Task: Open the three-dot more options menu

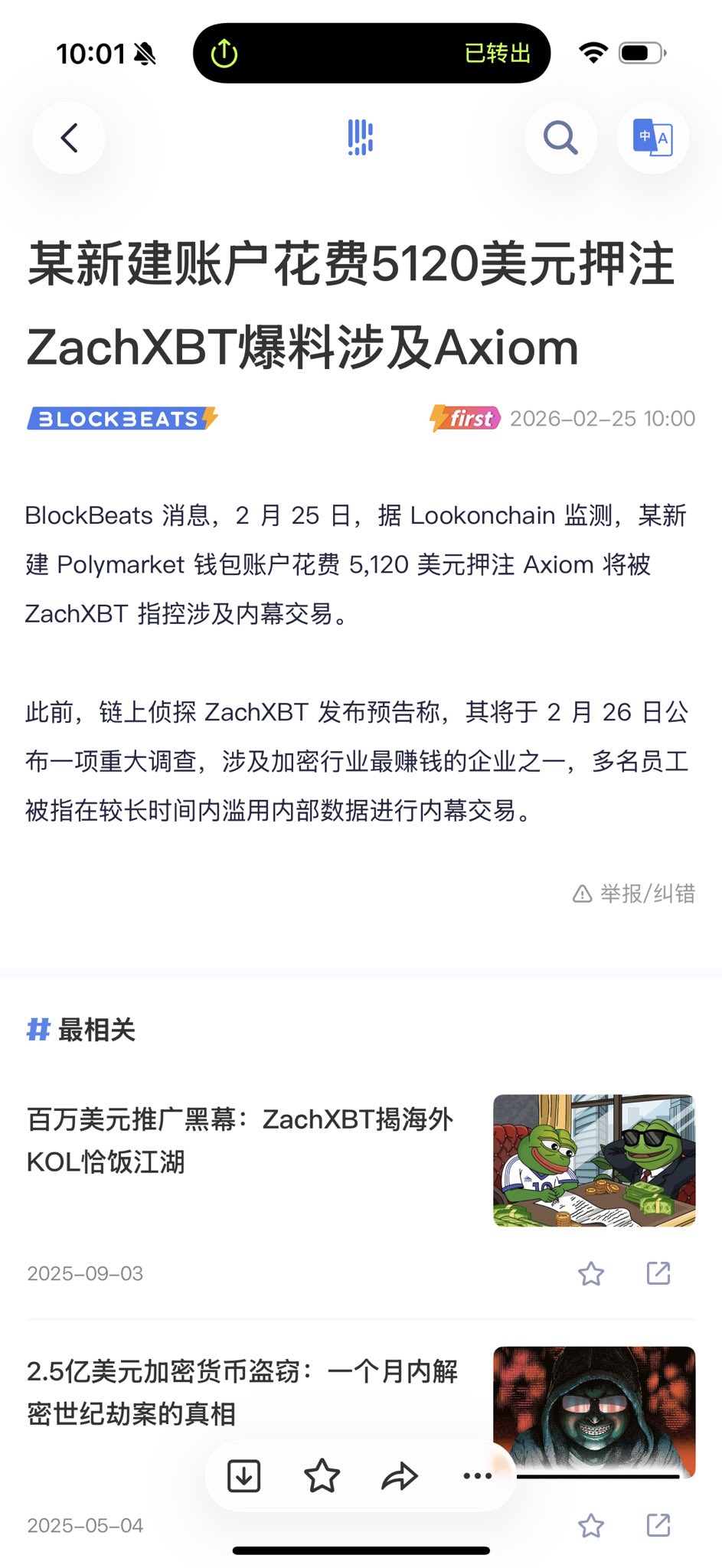Action: click(x=477, y=1475)
